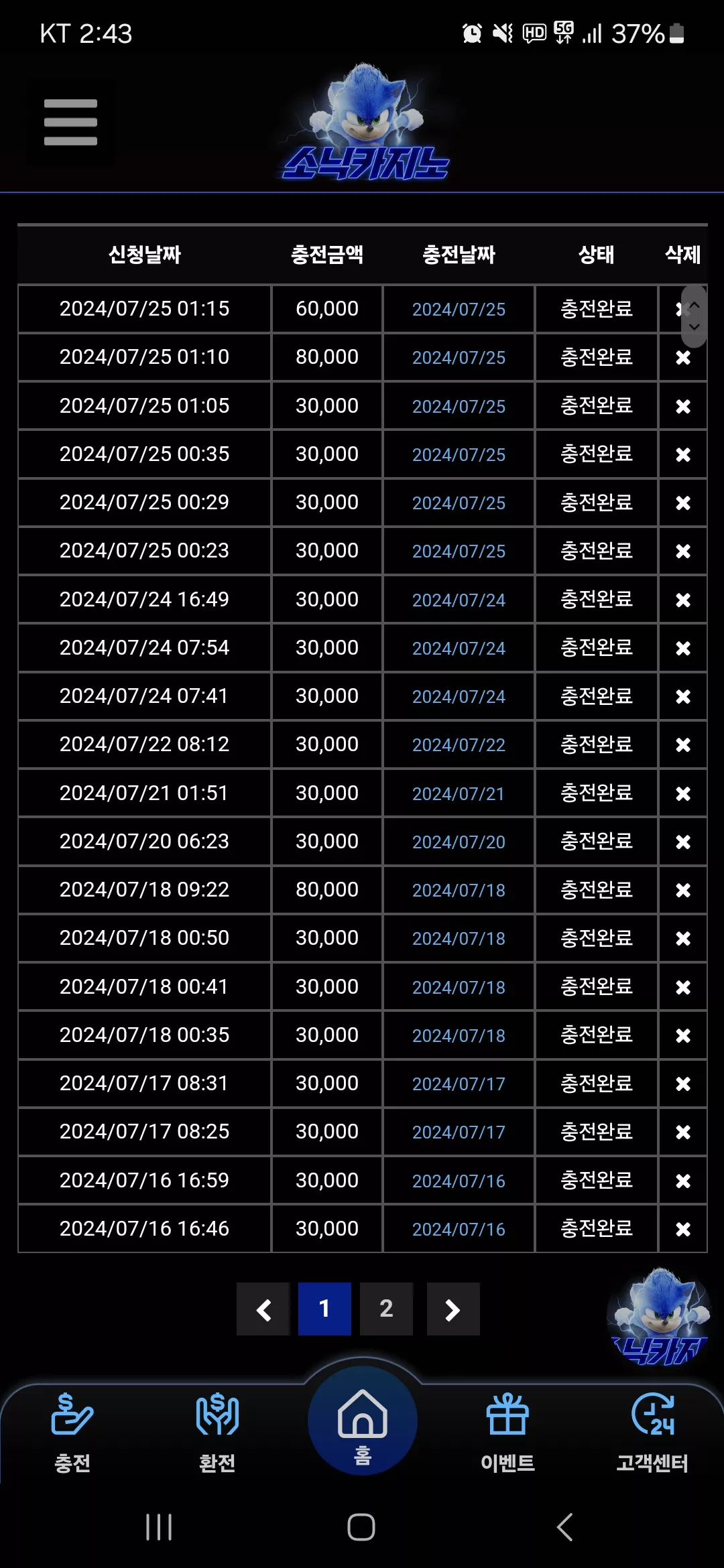The height and width of the screenshot is (1568, 724).
Task: Delete the 2024/07/25 01:10 charge record
Action: pos(683,358)
